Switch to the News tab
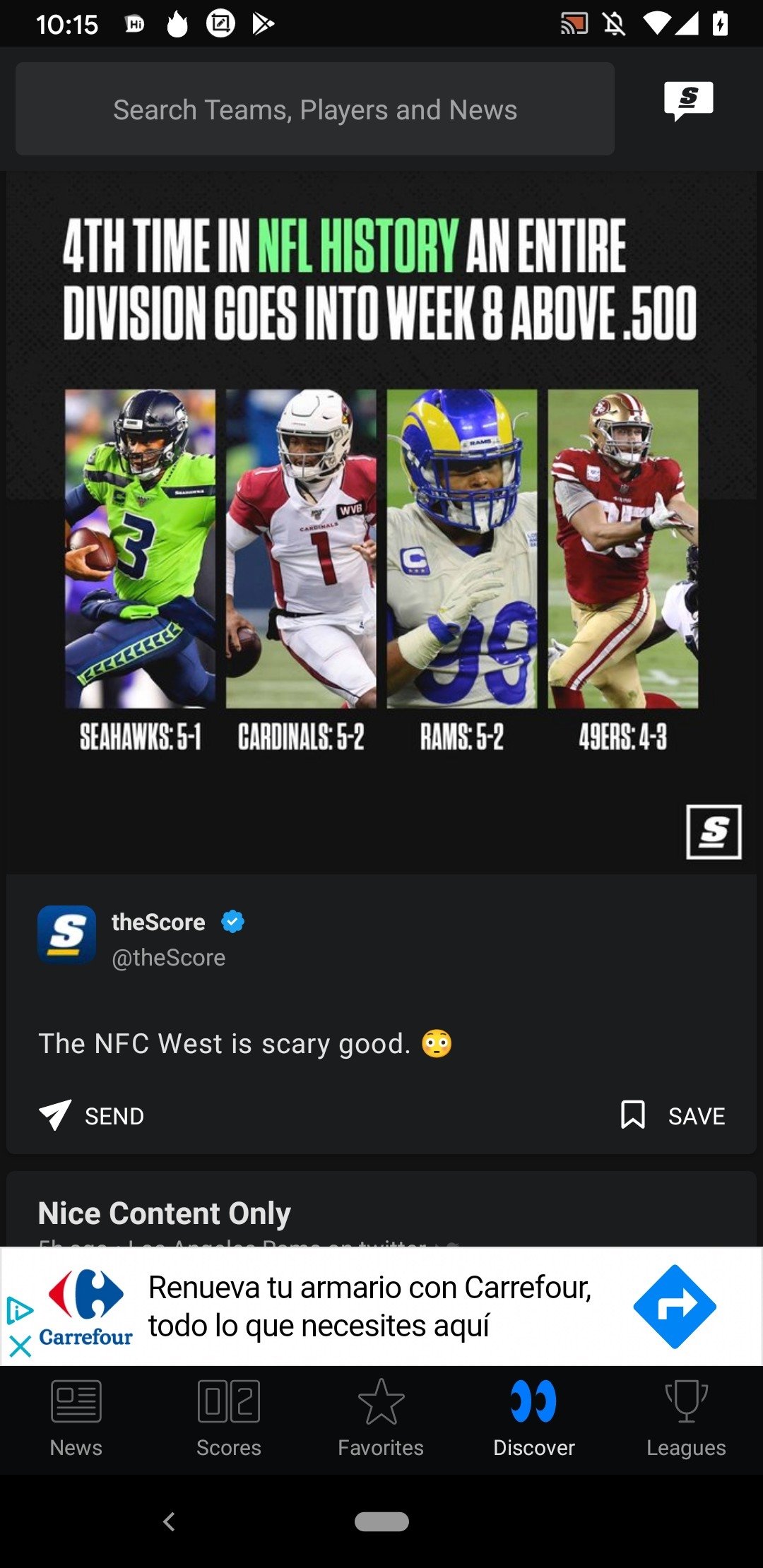The width and height of the screenshot is (763, 1568). [76, 1418]
